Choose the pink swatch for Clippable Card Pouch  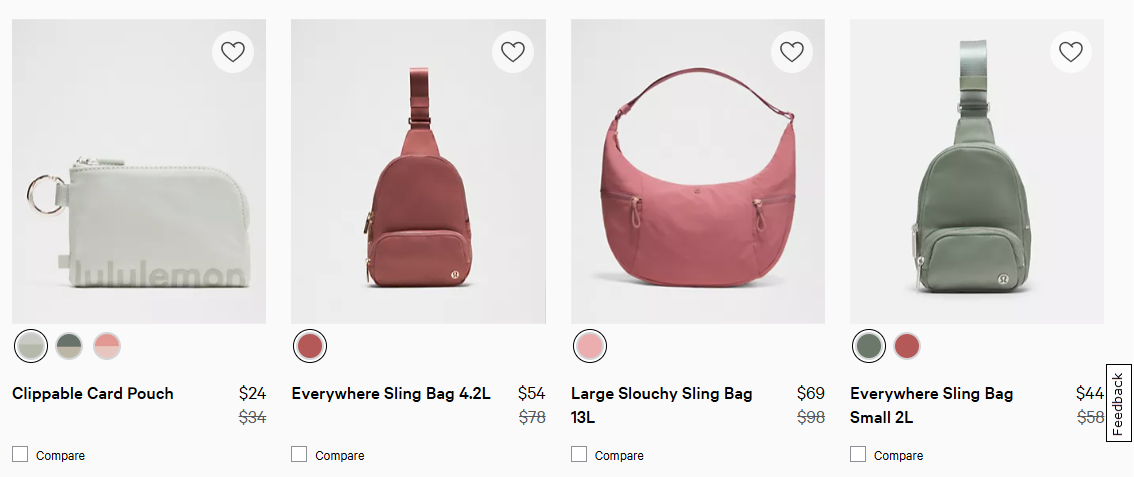(x=107, y=346)
